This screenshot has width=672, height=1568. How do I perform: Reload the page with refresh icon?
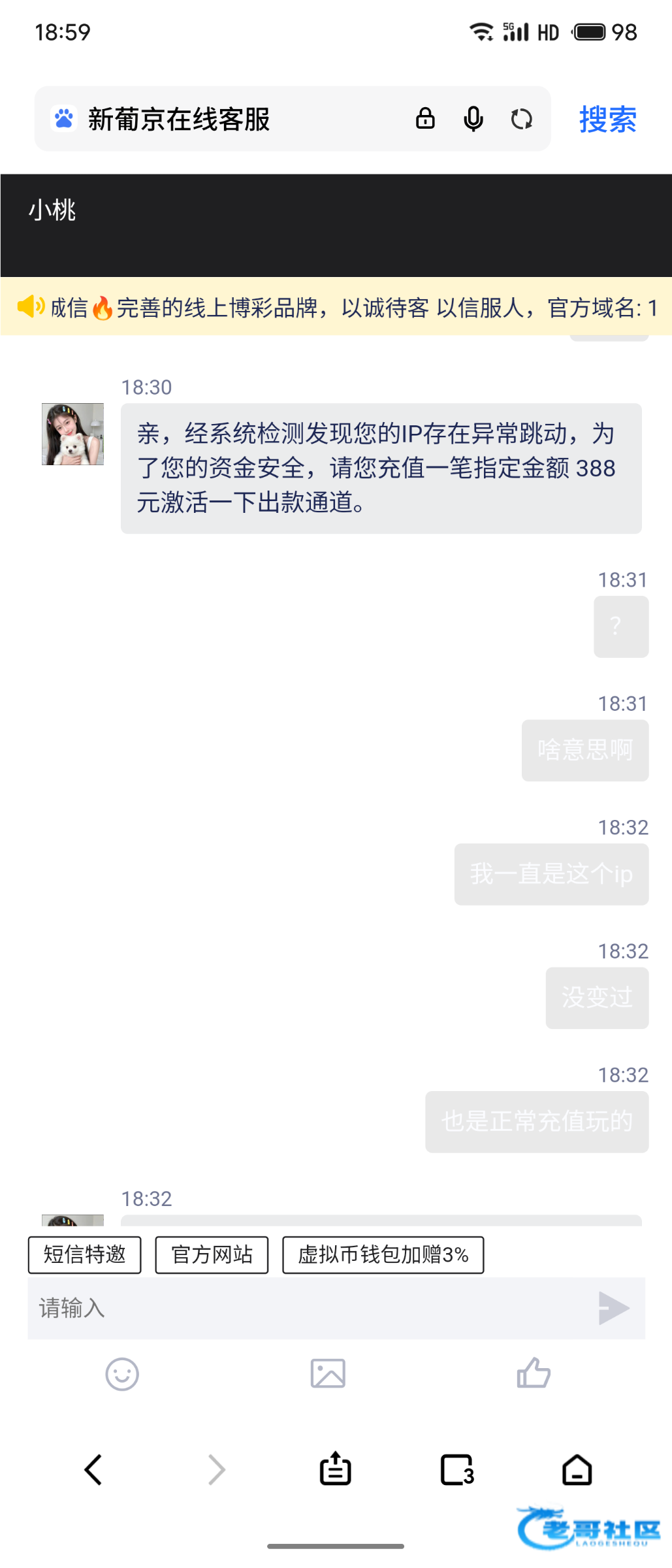coord(521,119)
